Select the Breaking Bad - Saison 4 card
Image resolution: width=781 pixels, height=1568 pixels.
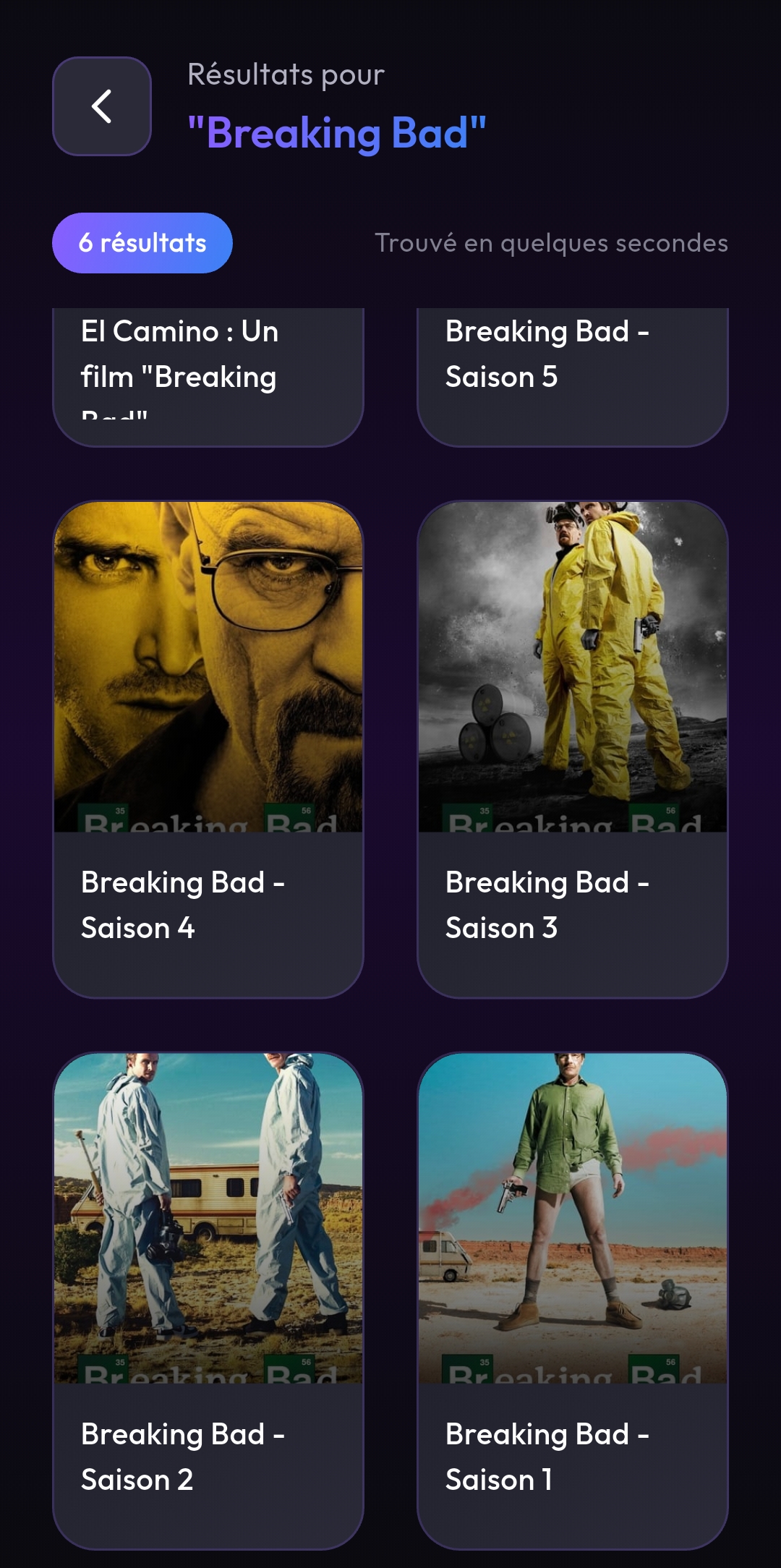point(208,749)
